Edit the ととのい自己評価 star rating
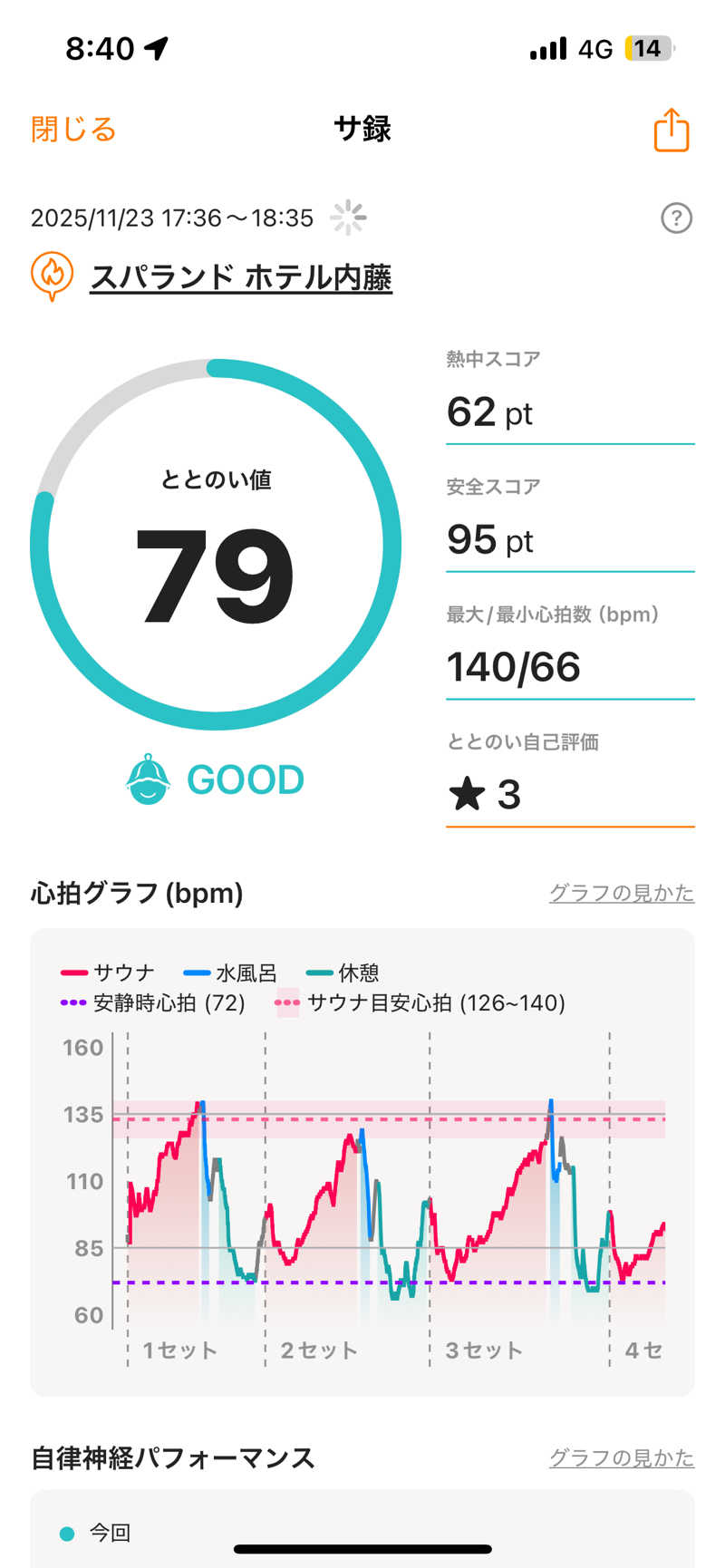 coord(570,795)
